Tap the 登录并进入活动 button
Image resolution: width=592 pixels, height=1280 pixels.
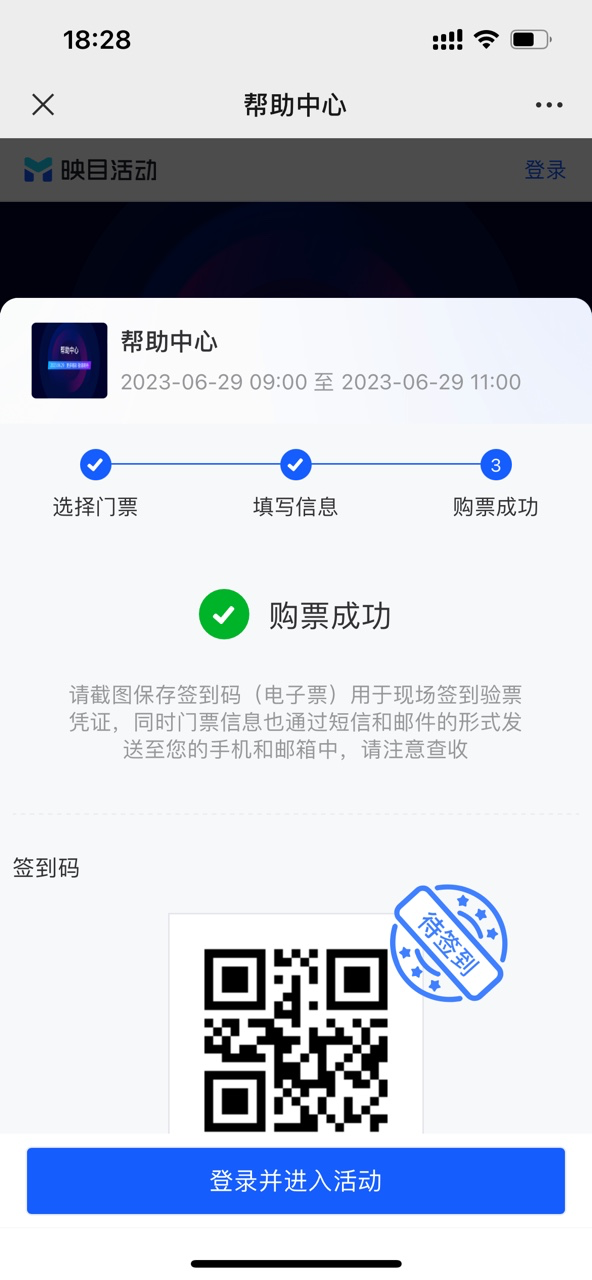click(296, 1181)
